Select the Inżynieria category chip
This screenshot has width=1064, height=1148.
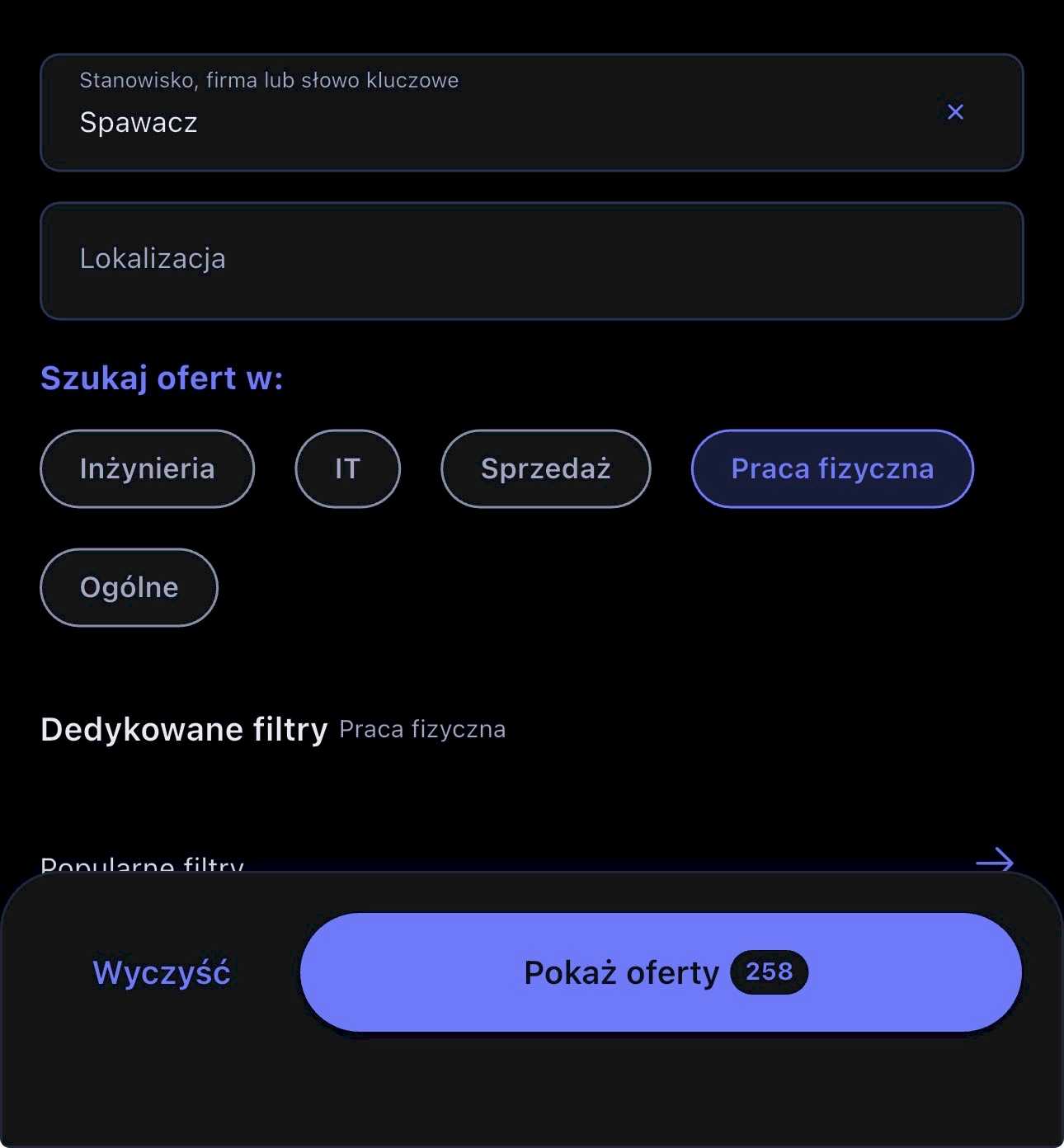click(x=147, y=468)
